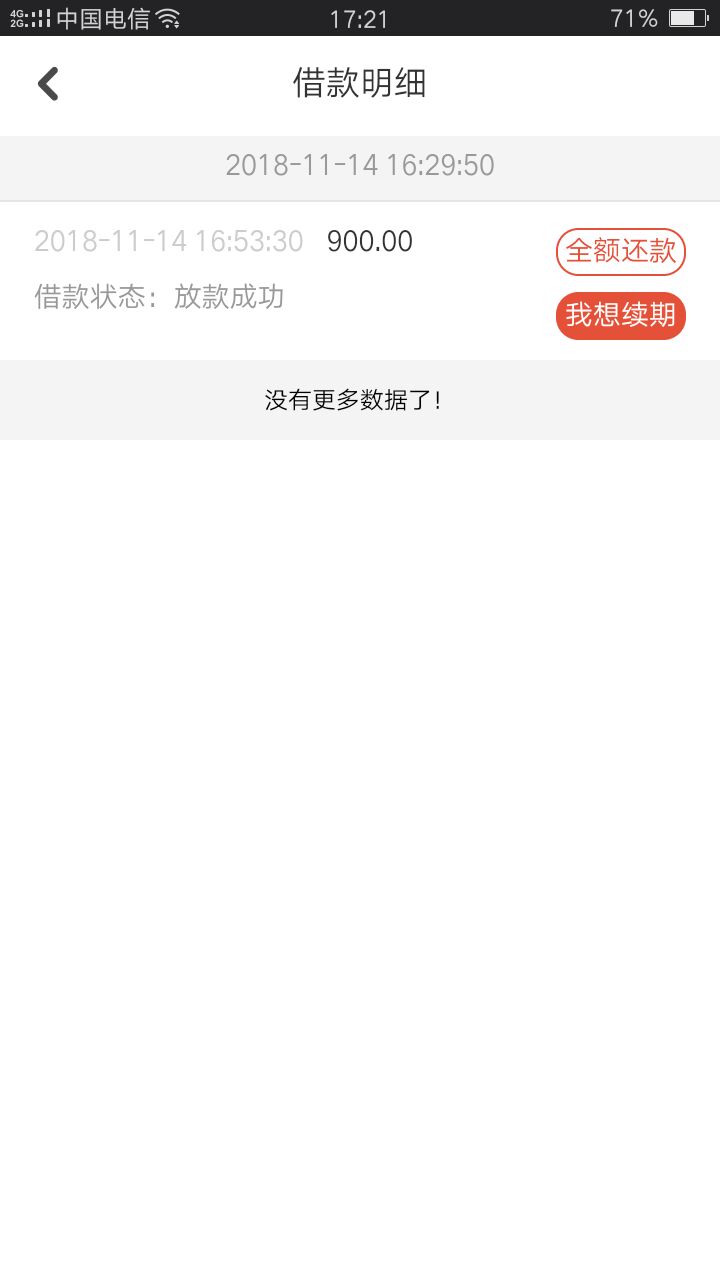Go back using the top-left arrow
Screen dimensions: 720x1280
tap(48, 84)
